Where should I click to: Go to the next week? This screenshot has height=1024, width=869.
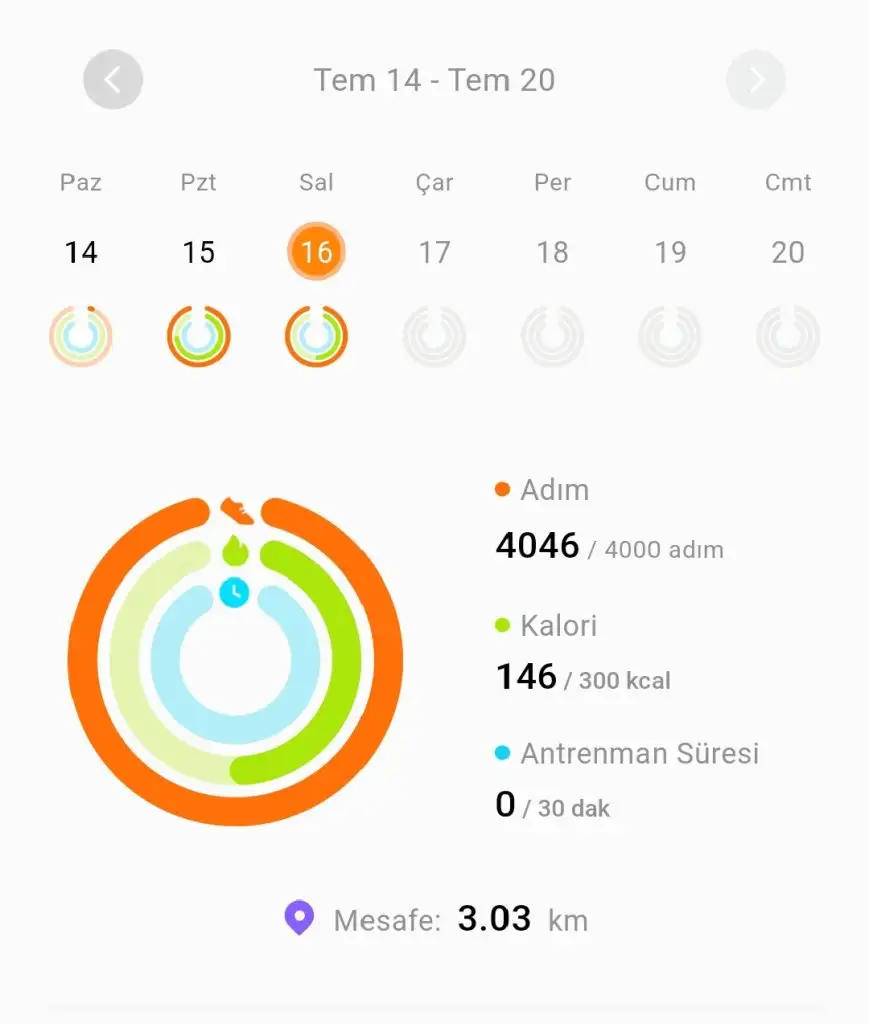point(756,80)
